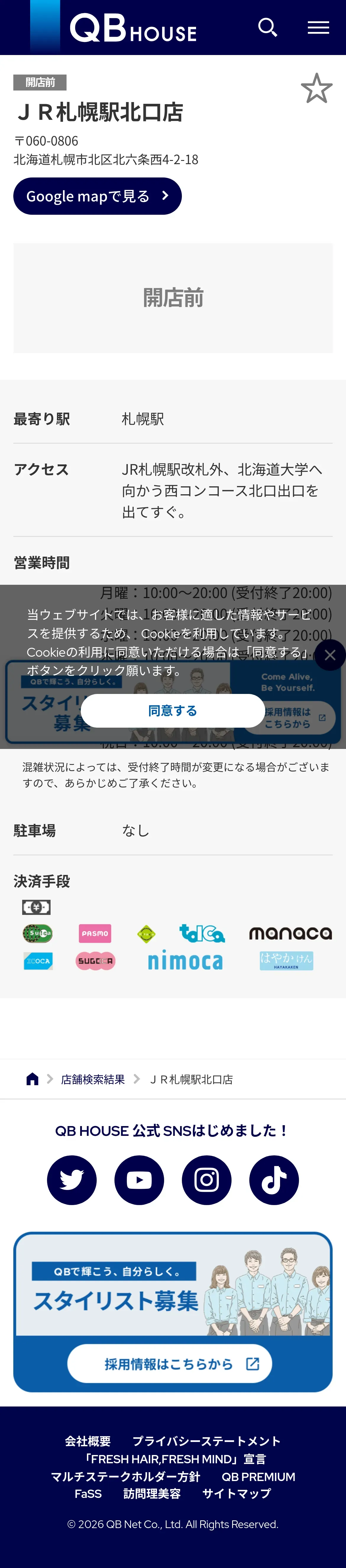346x1568 pixels.
Task: Open QB HOUSE YouTube channel
Action: [139, 1180]
